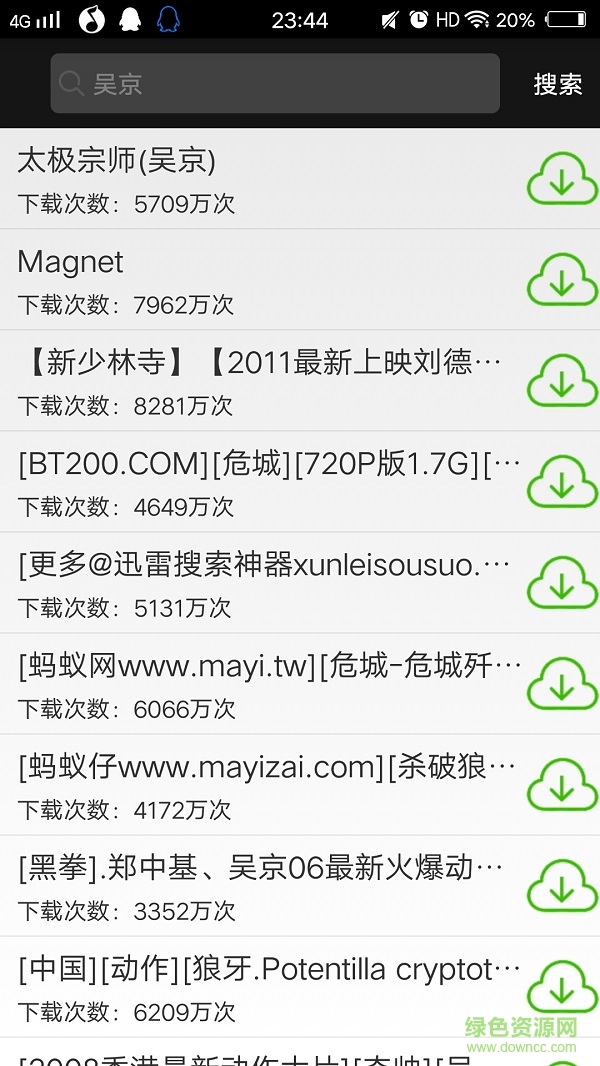This screenshot has height=1066, width=600.
Task: Tap the 搜索 button
Action: coord(558,84)
